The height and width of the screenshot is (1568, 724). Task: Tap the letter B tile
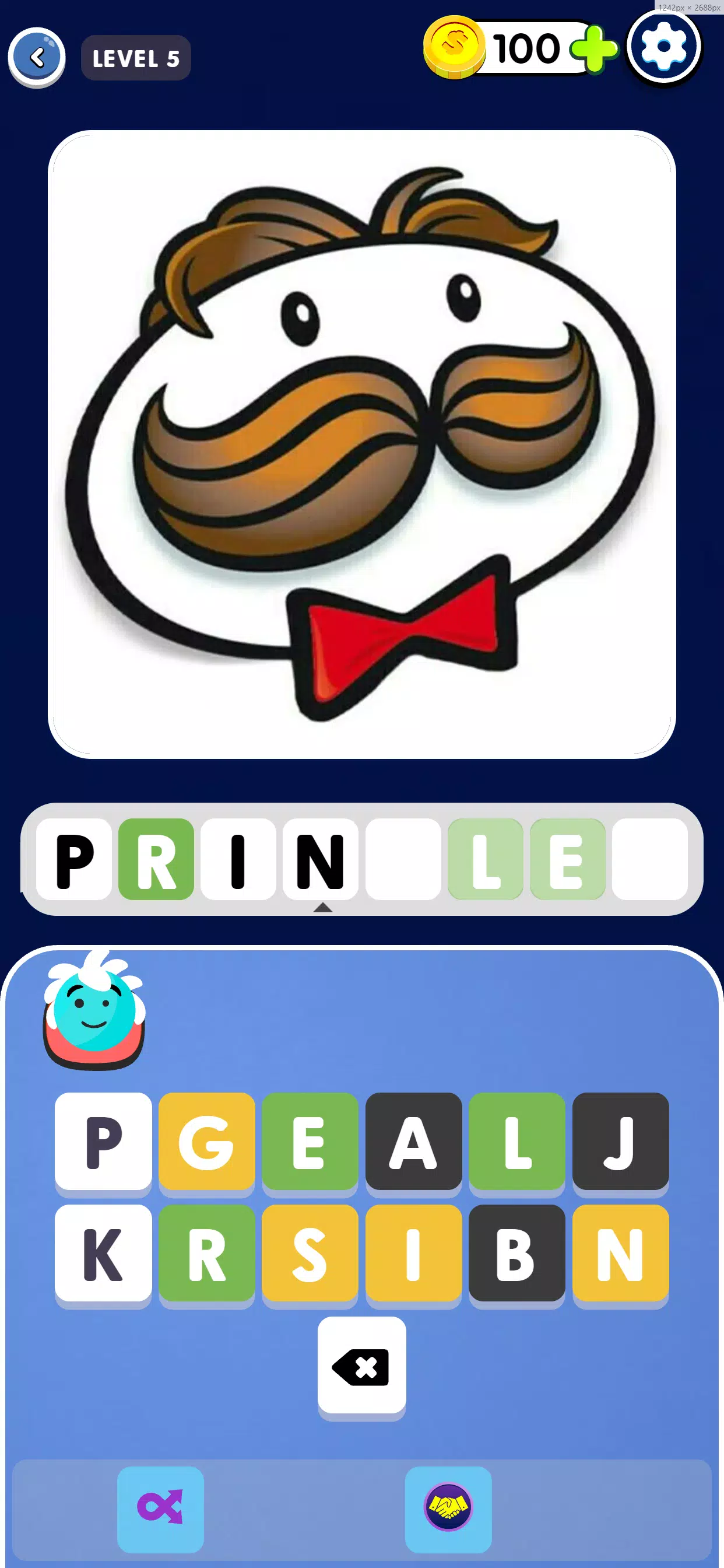tap(516, 1252)
